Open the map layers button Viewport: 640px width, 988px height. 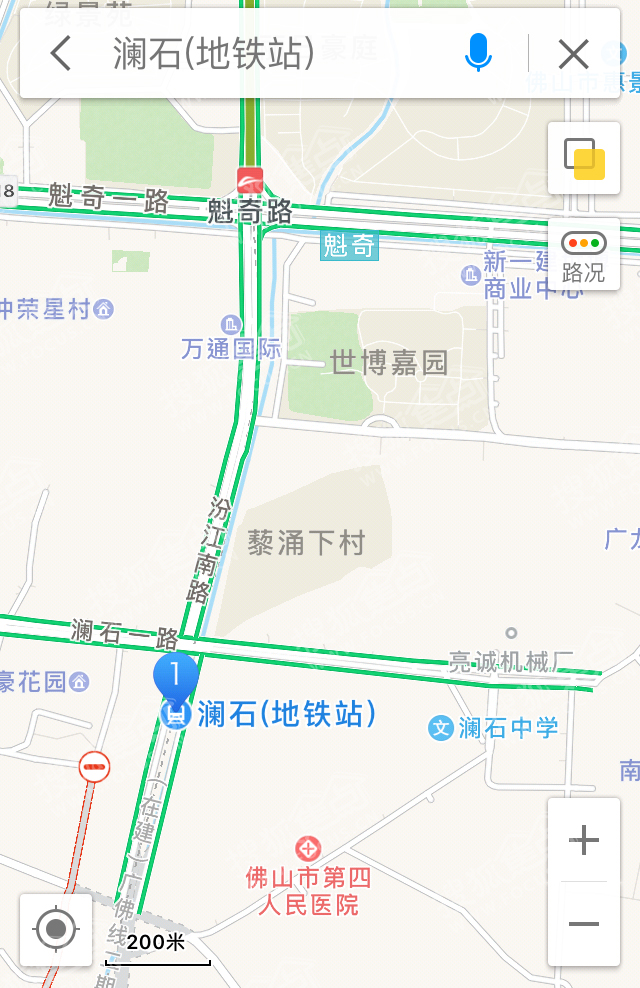click(x=584, y=158)
